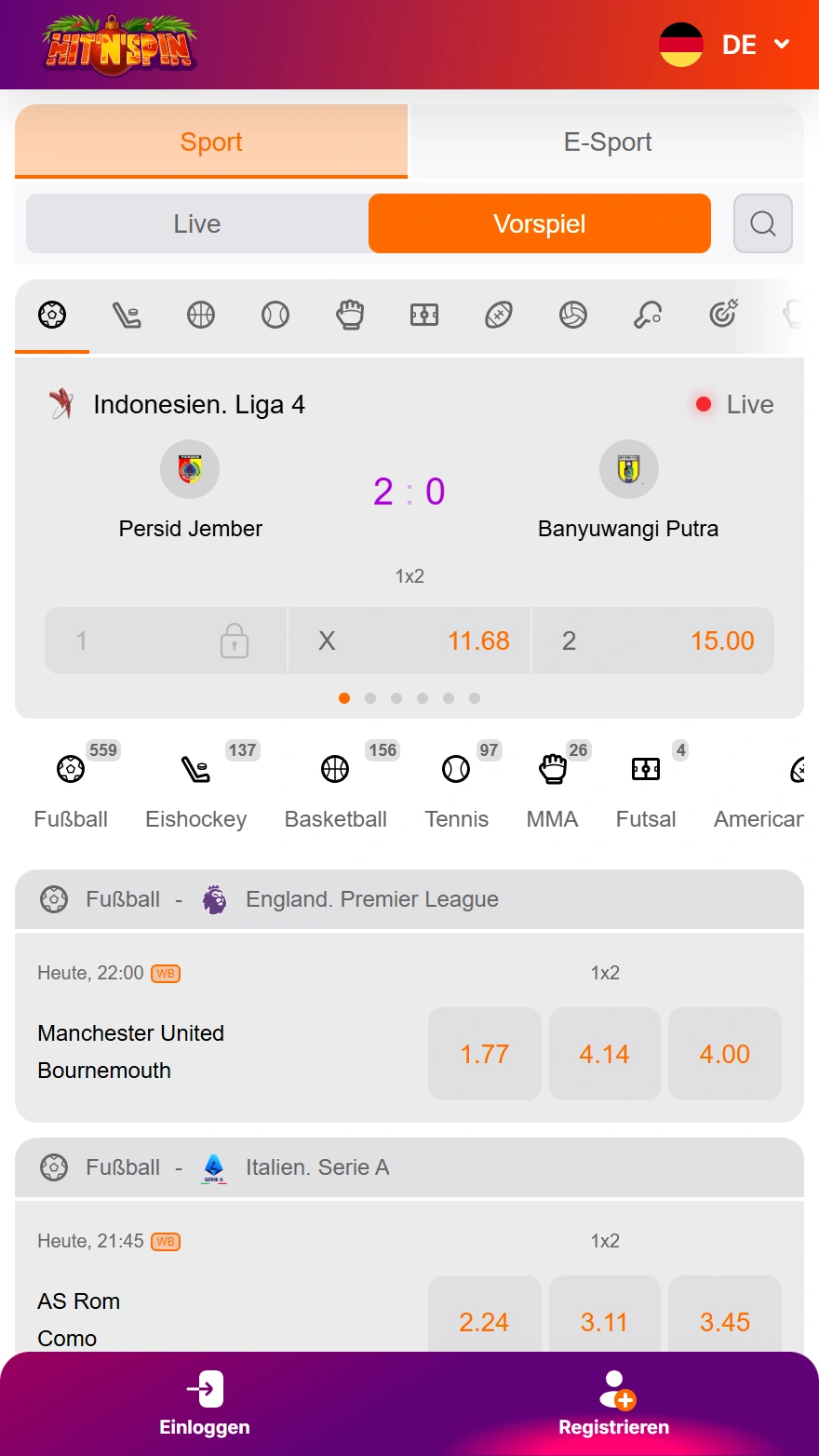Enable the Vorspiel (pre-match) mode
The width and height of the screenshot is (819, 1456).
pyautogui.click(x=539, y=223)
